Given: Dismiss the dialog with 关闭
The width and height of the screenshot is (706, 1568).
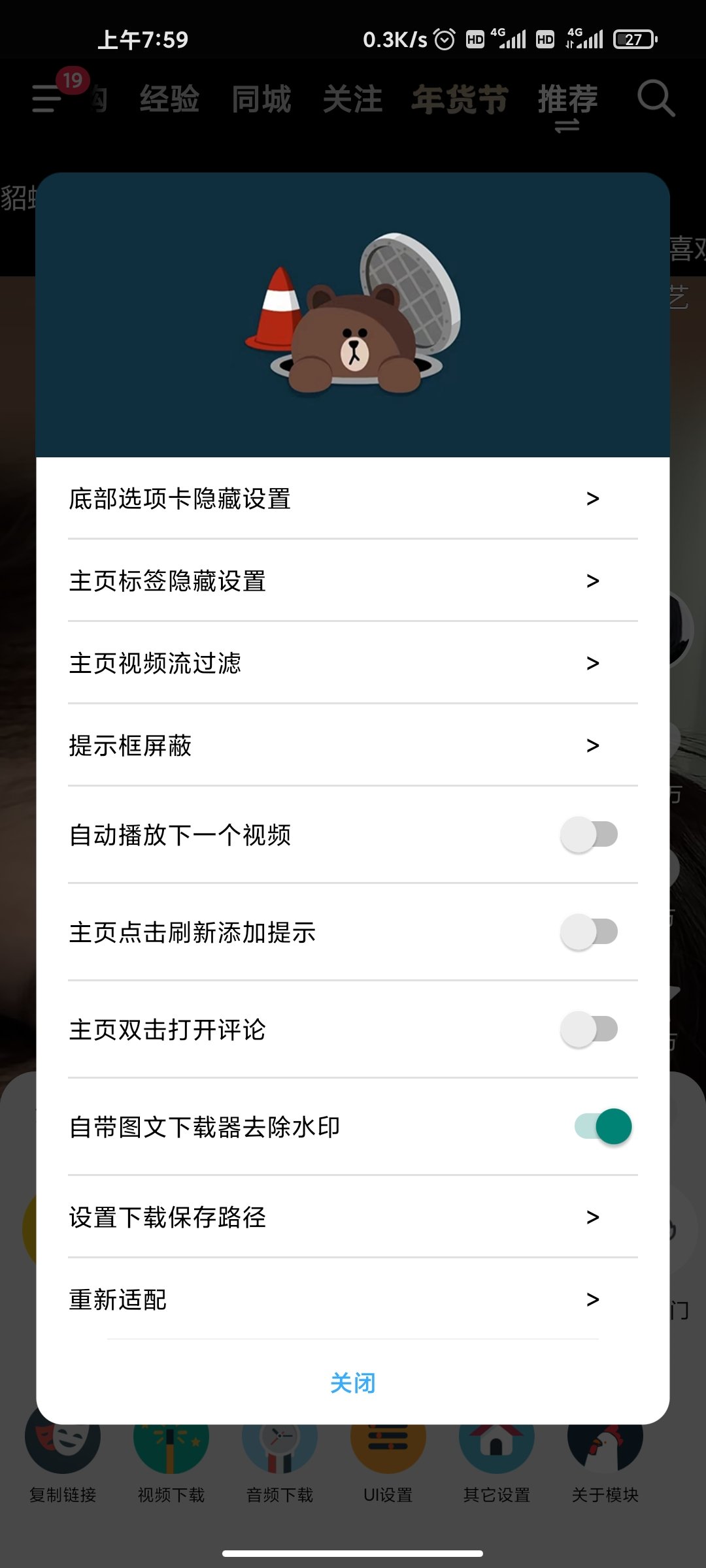Looking at the screenshot, I should coord(353,1383).
